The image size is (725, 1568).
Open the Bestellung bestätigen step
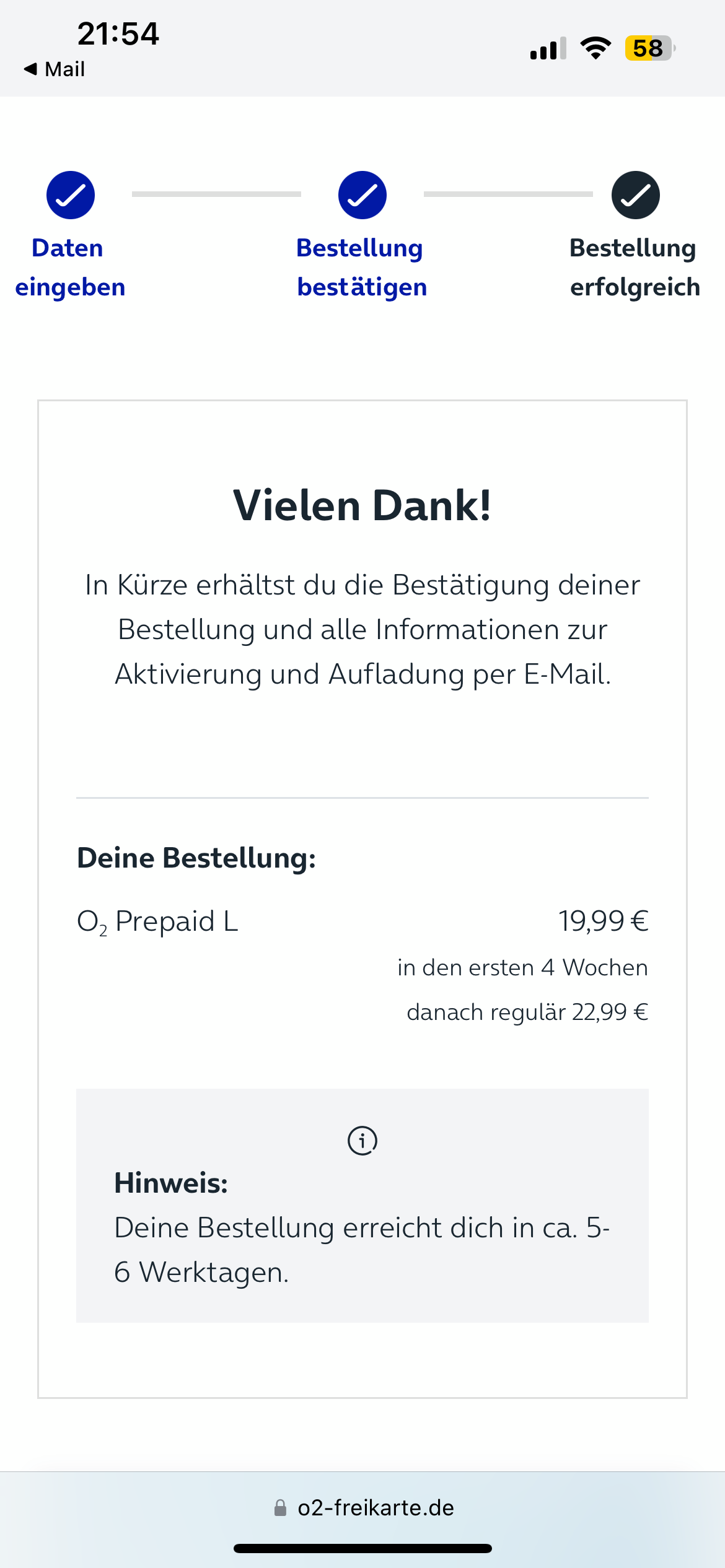click(362, 235)
